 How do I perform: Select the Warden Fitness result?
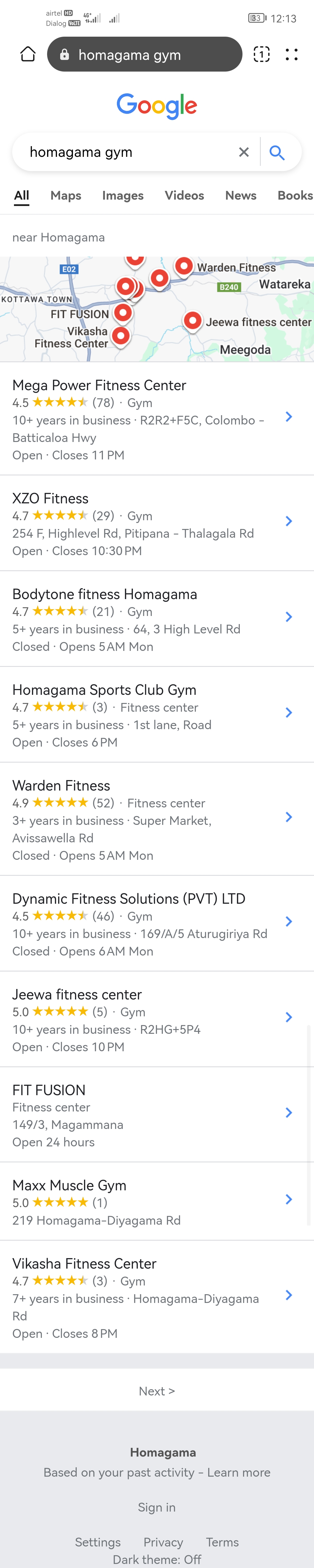tap(157, 819)
